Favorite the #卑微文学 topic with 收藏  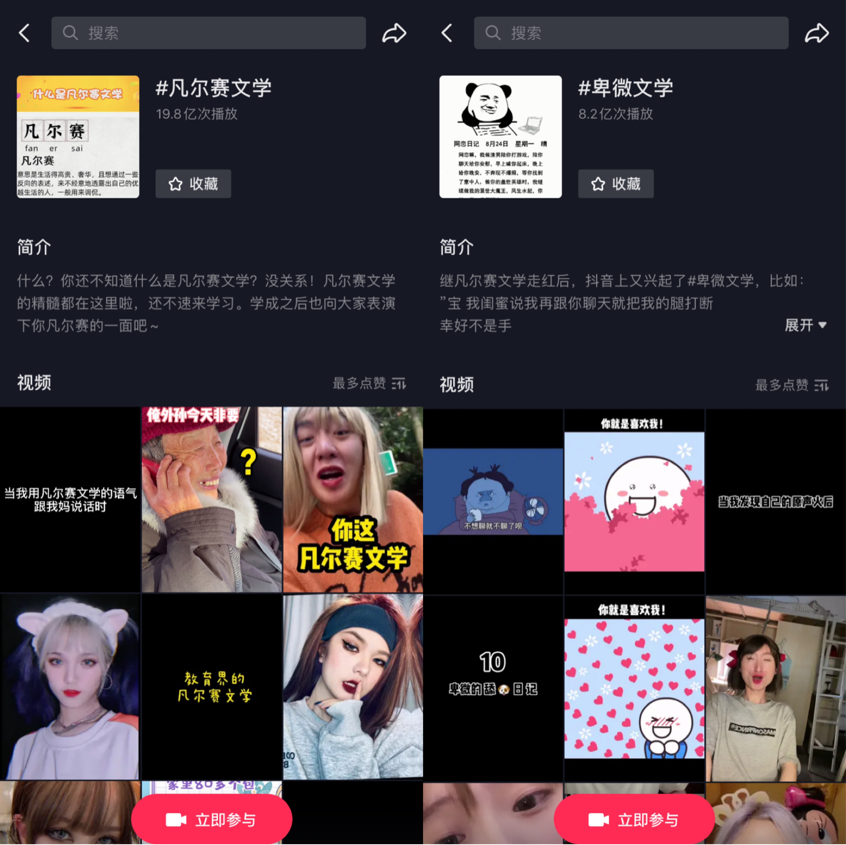pyautogui.click(x=616, y=184)
